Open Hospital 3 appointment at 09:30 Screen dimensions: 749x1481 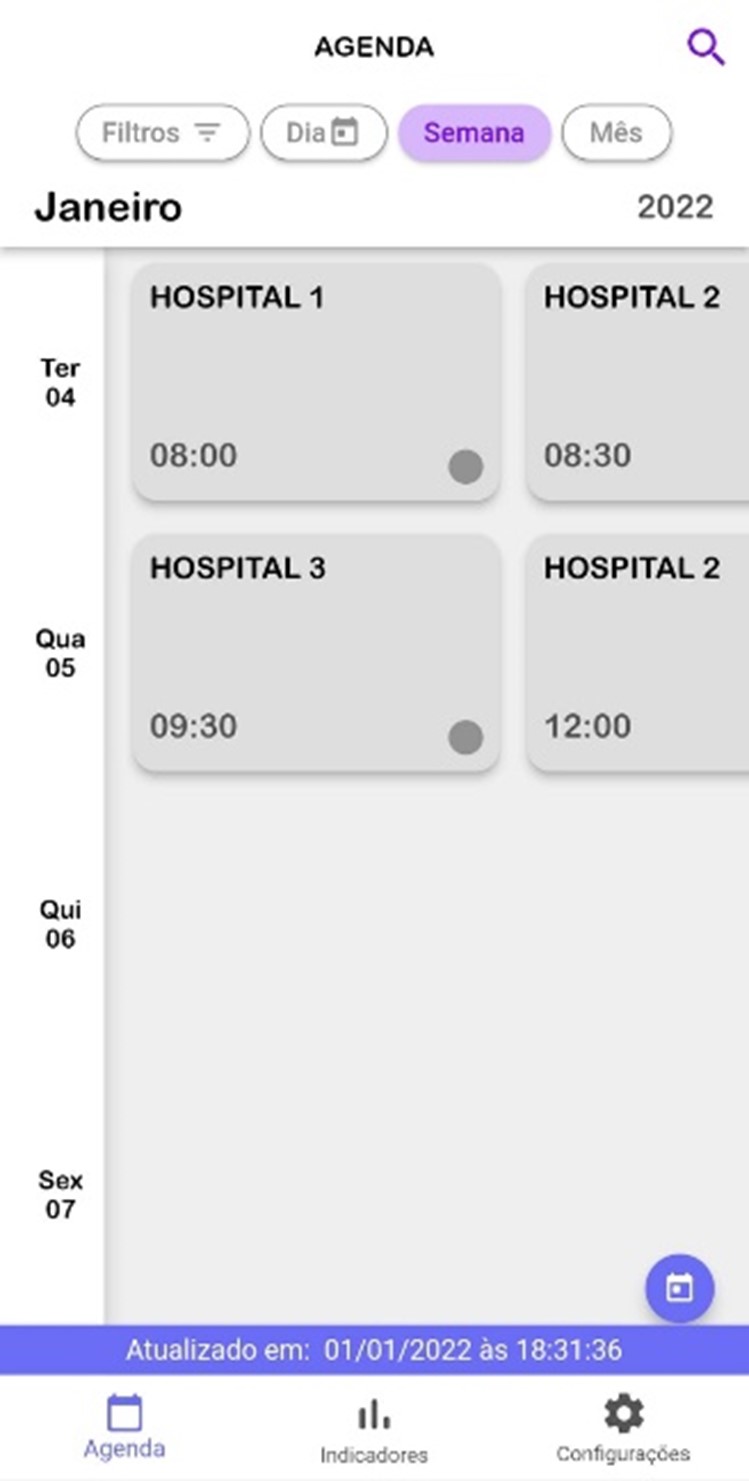pos(316,653)
